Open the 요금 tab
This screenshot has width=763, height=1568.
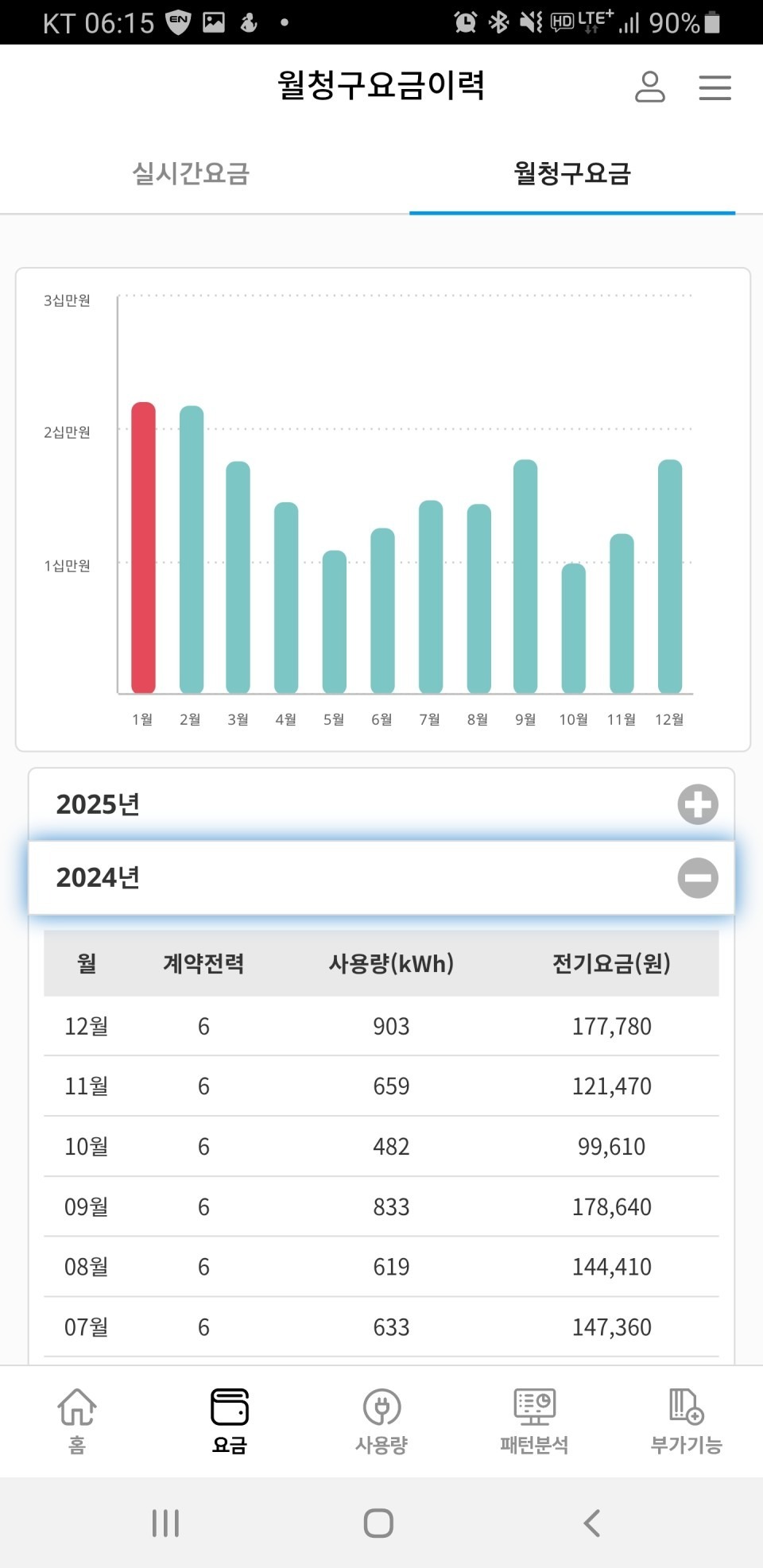pos(230,1421)
